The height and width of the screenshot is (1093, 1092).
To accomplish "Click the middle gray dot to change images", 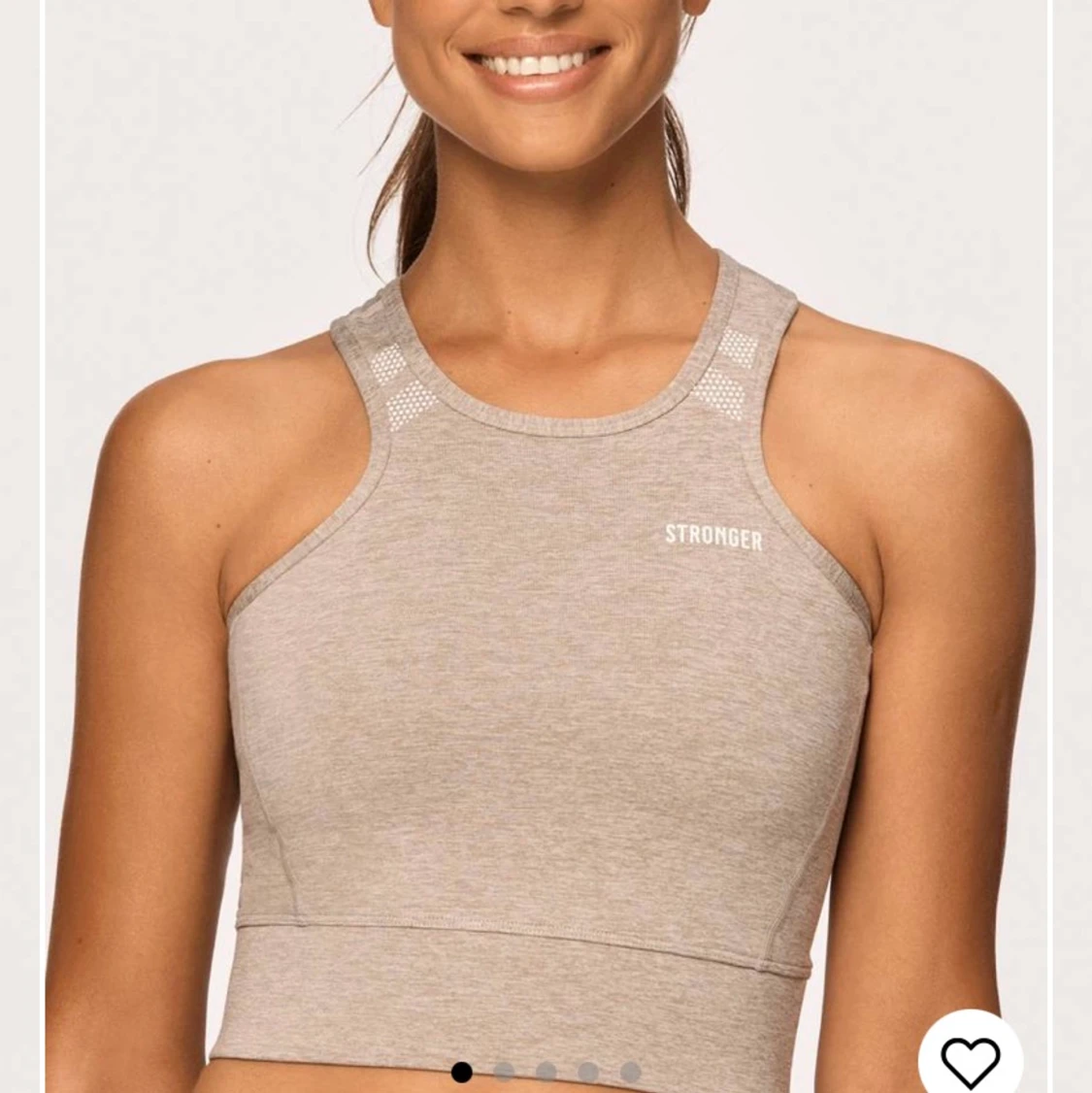I will (x=545, y=1071).
